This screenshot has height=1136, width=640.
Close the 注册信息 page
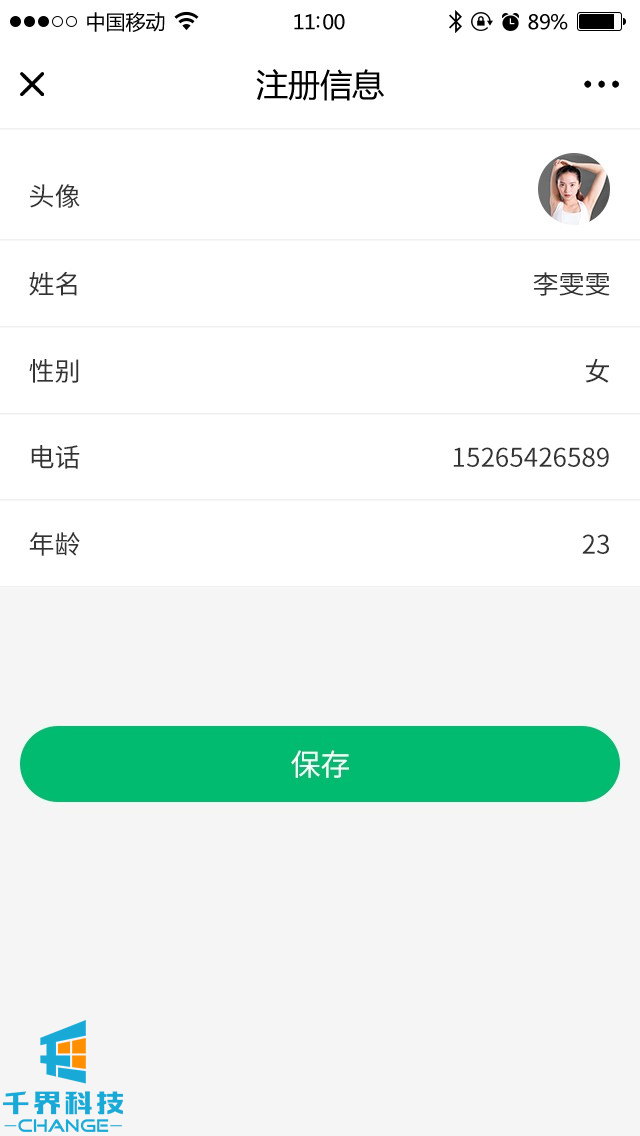(32, 84)
